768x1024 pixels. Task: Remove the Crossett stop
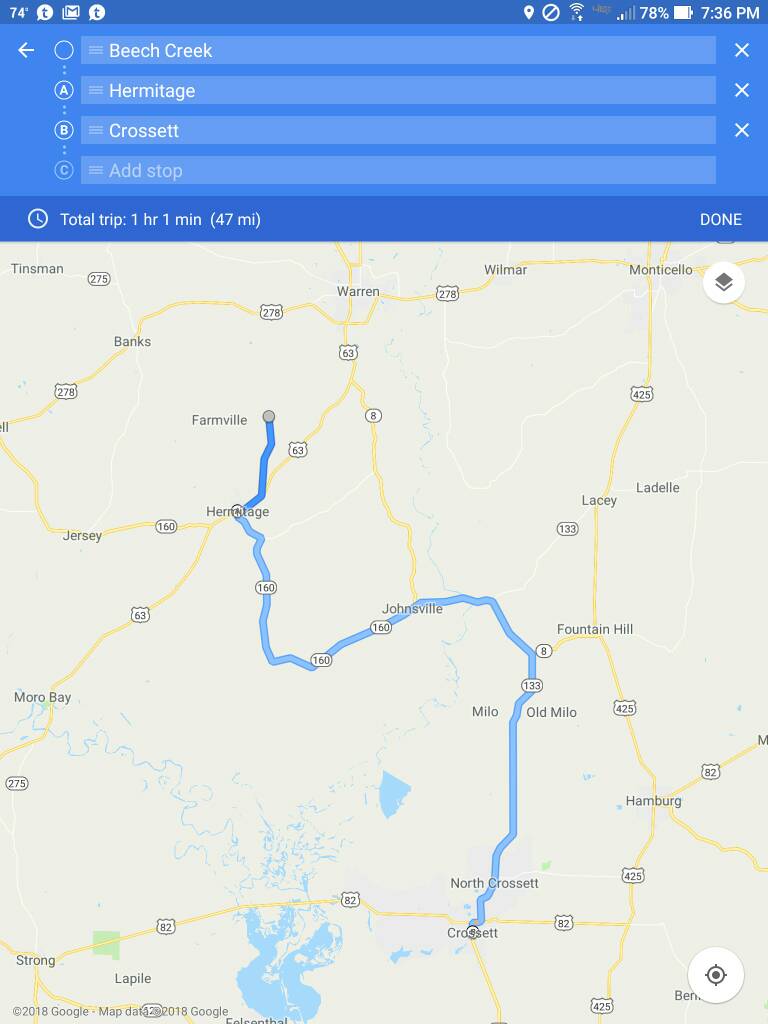pyautogui.click(x=741, y=130)
